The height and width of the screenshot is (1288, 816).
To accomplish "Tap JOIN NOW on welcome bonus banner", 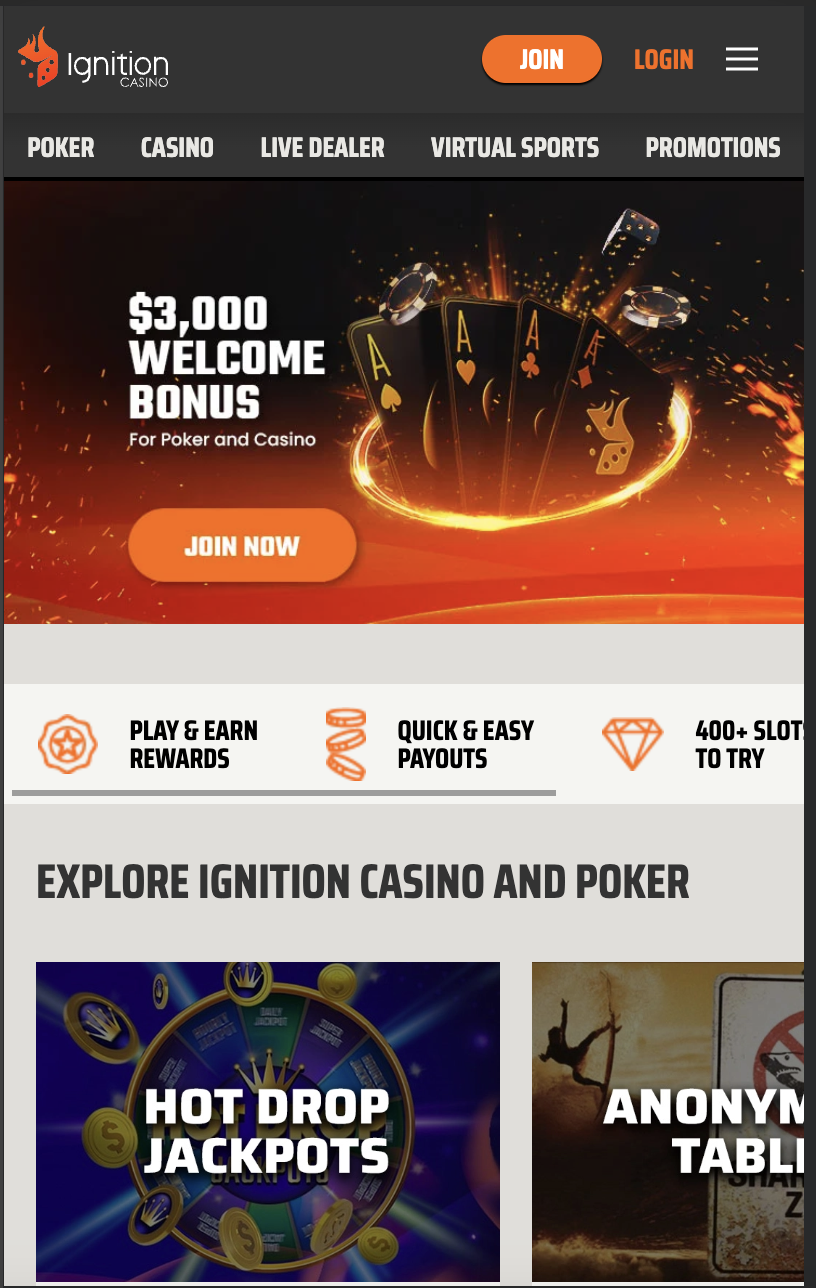I will click(242, 546).
